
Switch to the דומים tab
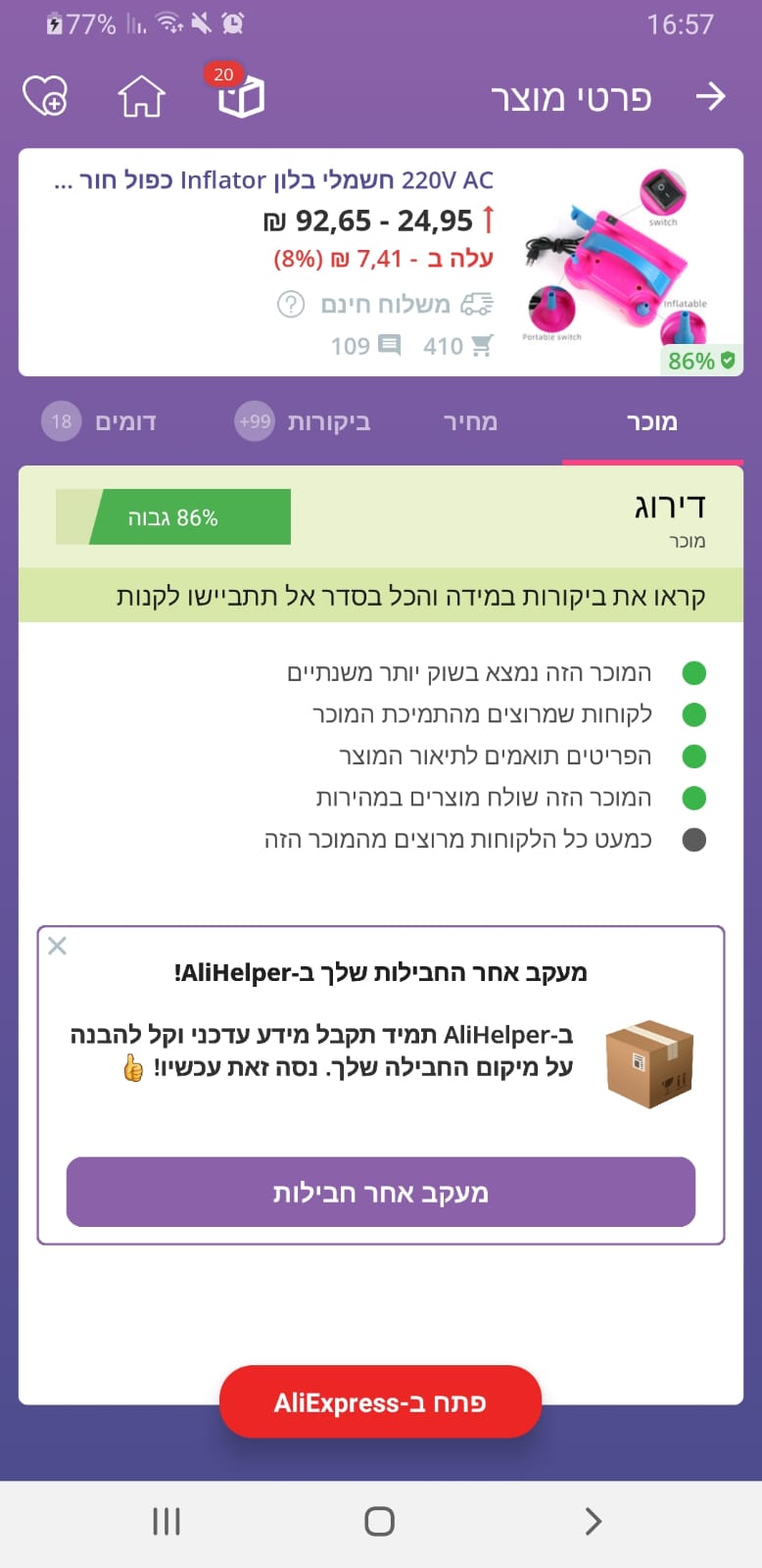(99, 422)
